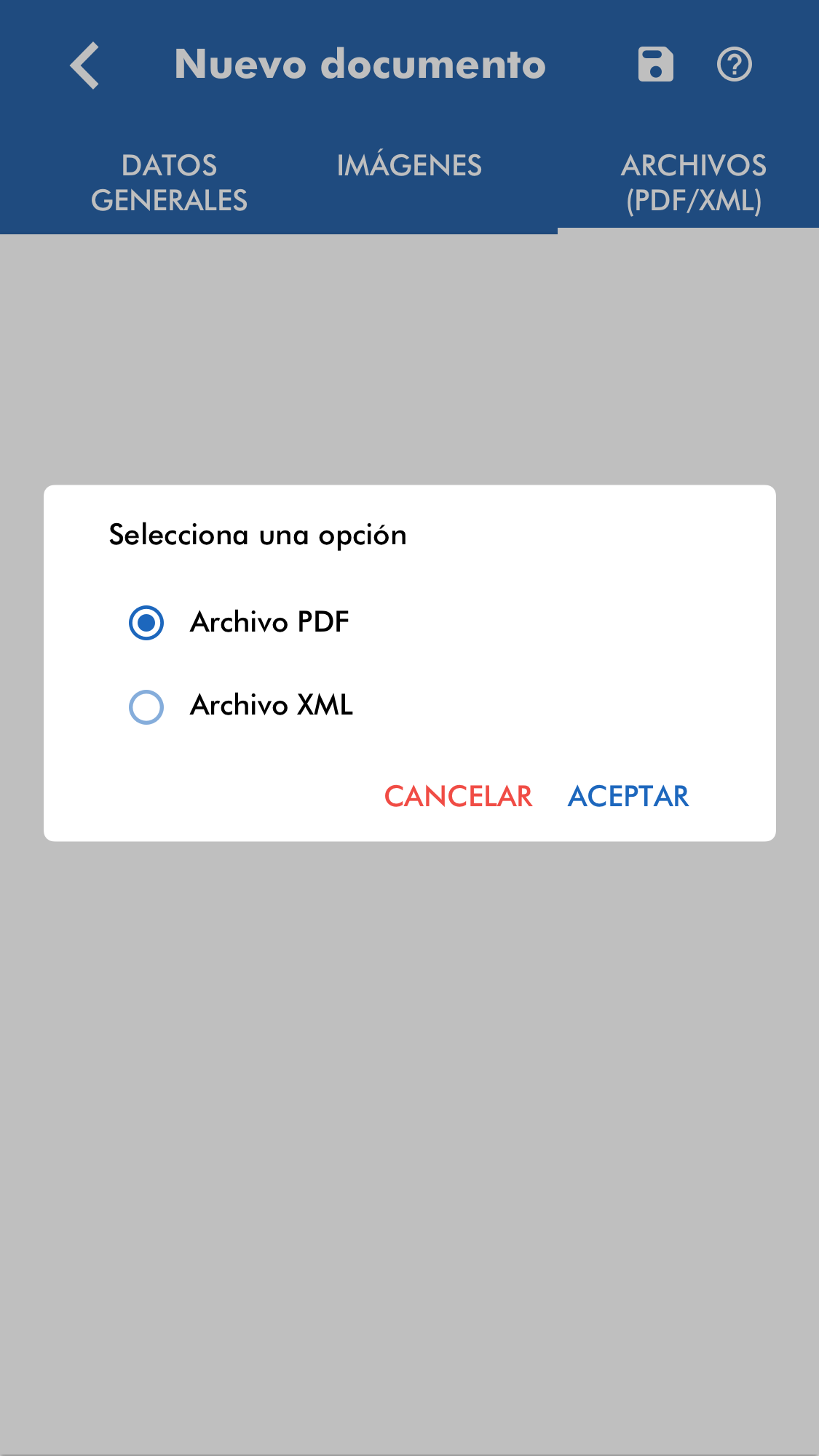Open the help question mark icon
819x1456 pixels.
(x=734, y=65)
